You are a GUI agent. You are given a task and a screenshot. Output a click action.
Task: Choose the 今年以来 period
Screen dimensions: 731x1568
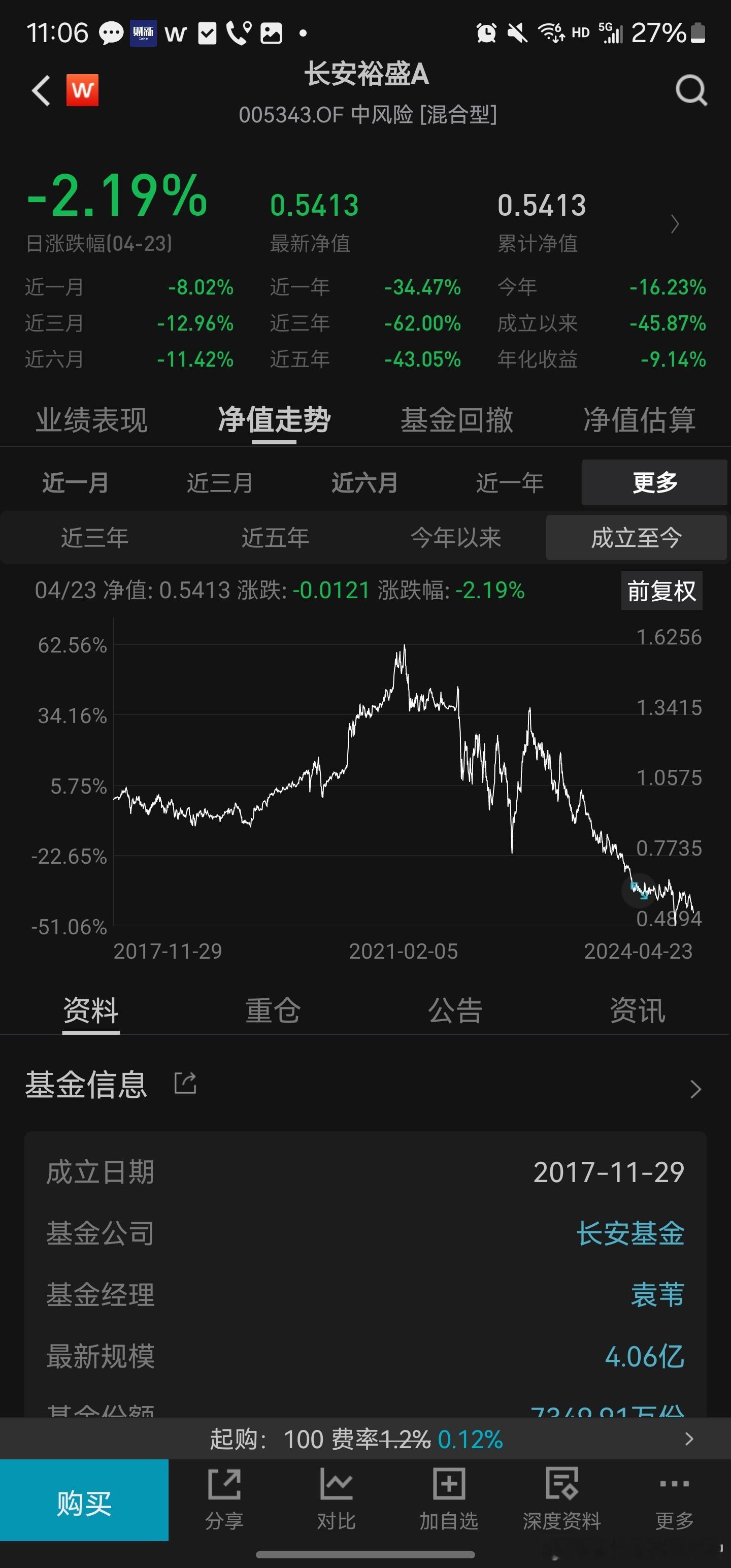(455, 538)
